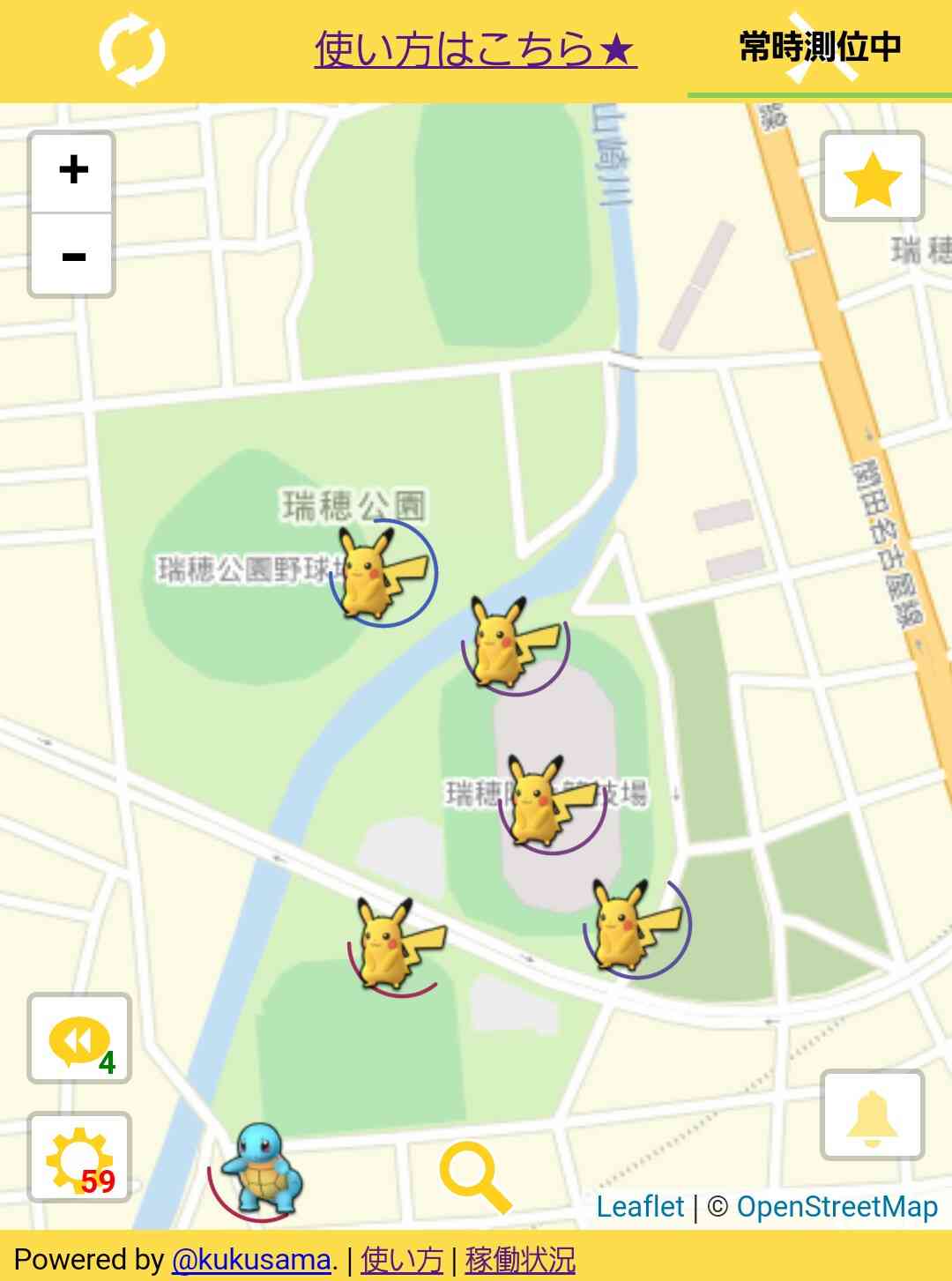
Task: Open the 稼働状況 status link
Action: pyautogui.click(x=518, y=1260)
